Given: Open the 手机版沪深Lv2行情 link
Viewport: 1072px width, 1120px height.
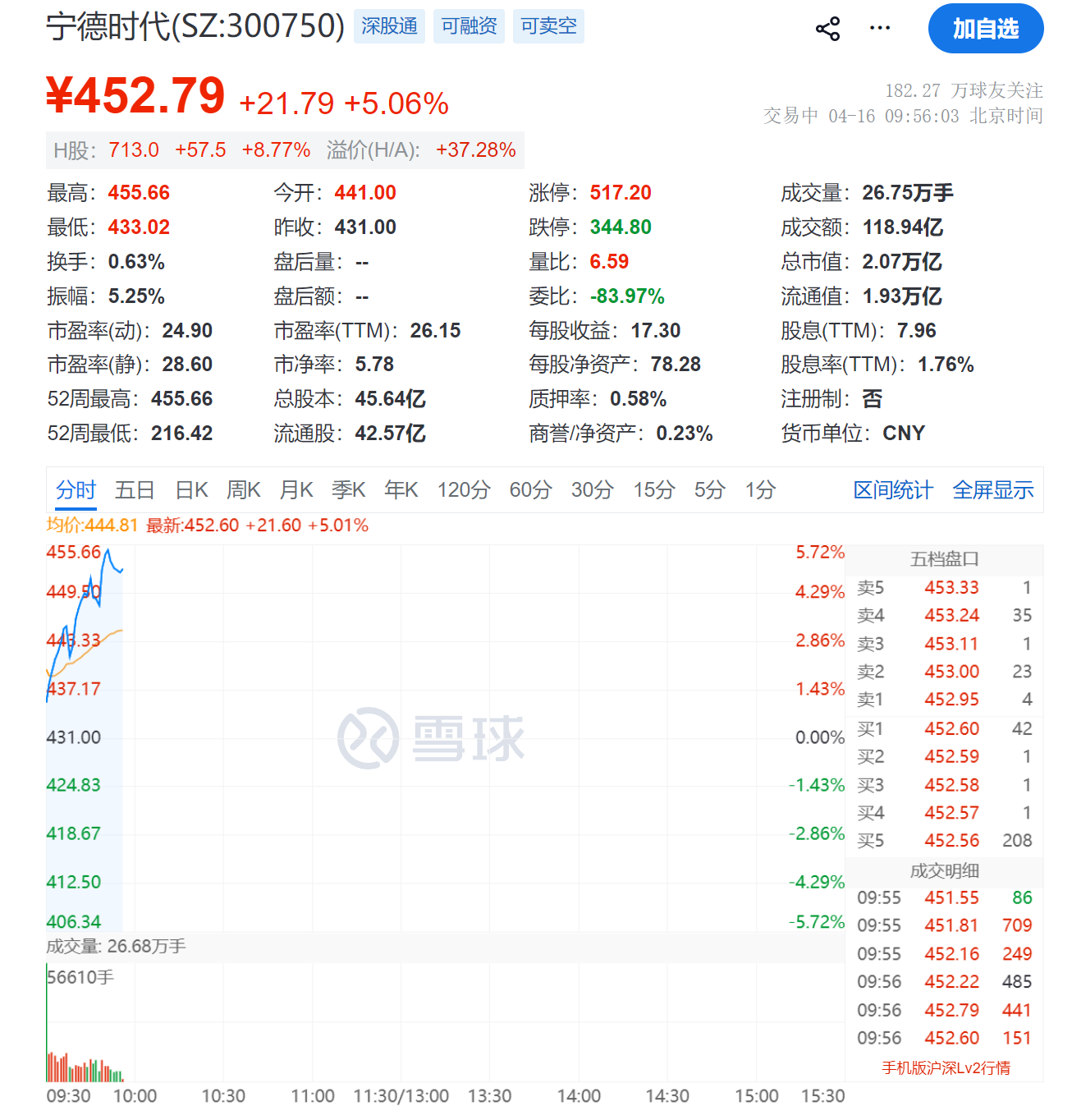Looking at the screenshot, I should (x=946, y=1067).
